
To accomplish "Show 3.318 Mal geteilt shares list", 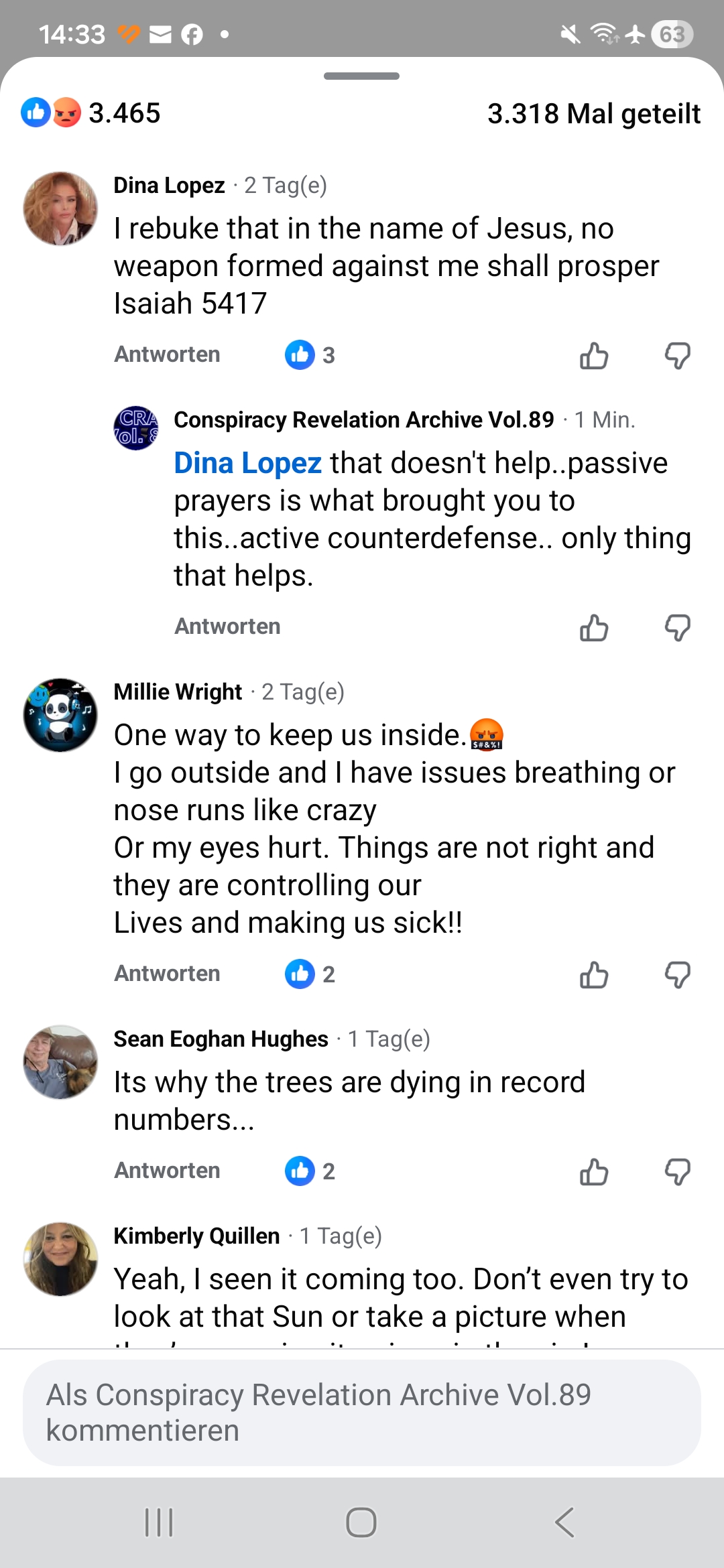I will (x=593, y=114).
